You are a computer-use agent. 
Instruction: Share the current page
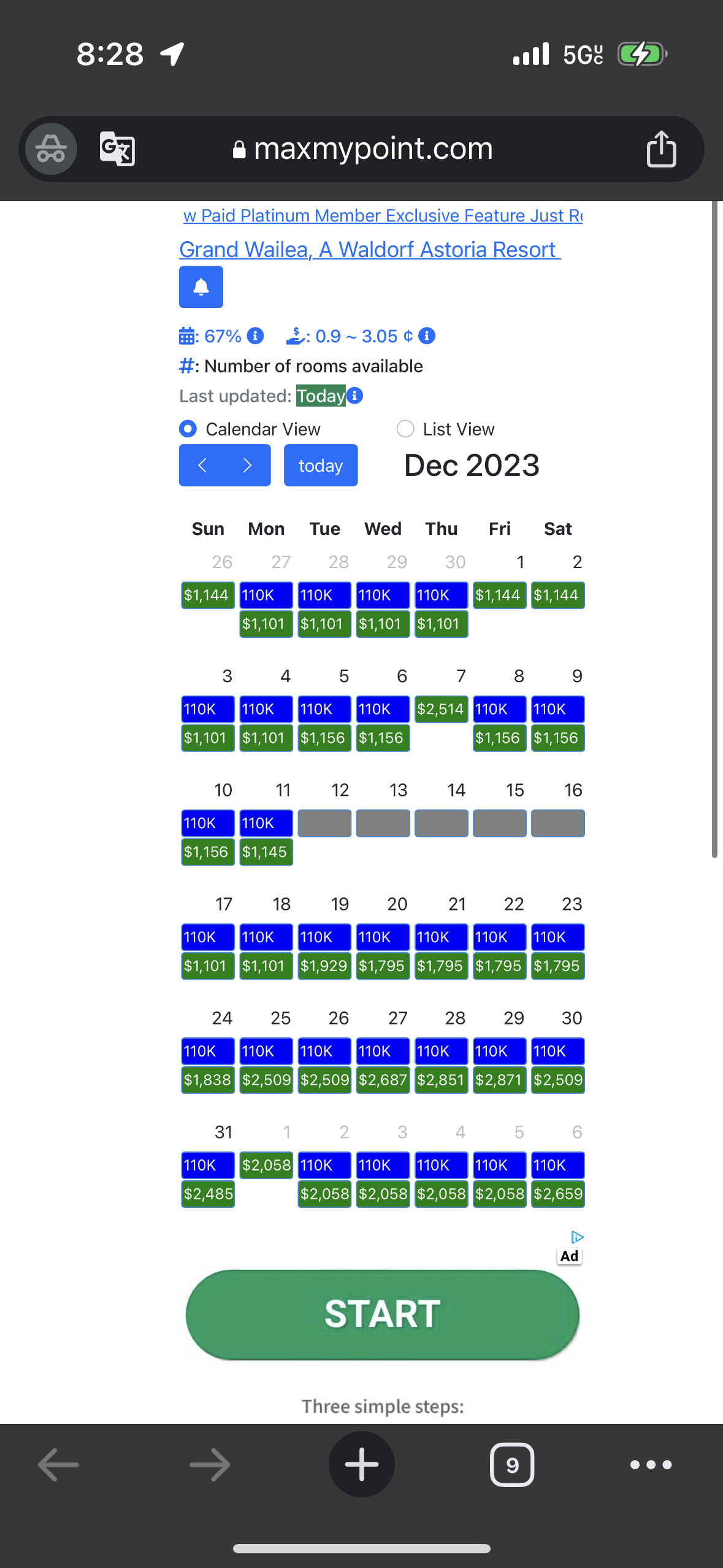tap(661, 149)
